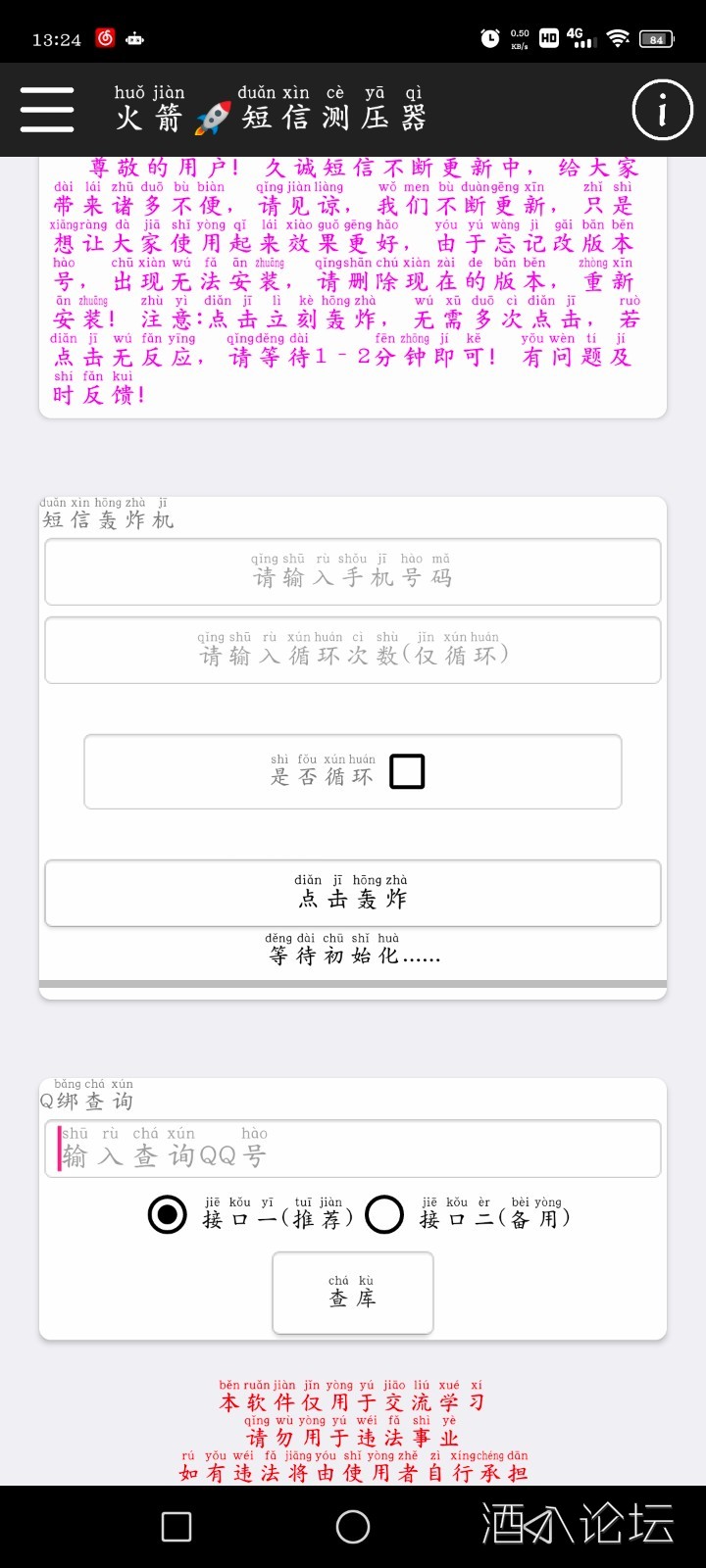Select 接口一(推荐) radio option
The width and height of the screenshot is (706, 1568).
[168, 1215]
